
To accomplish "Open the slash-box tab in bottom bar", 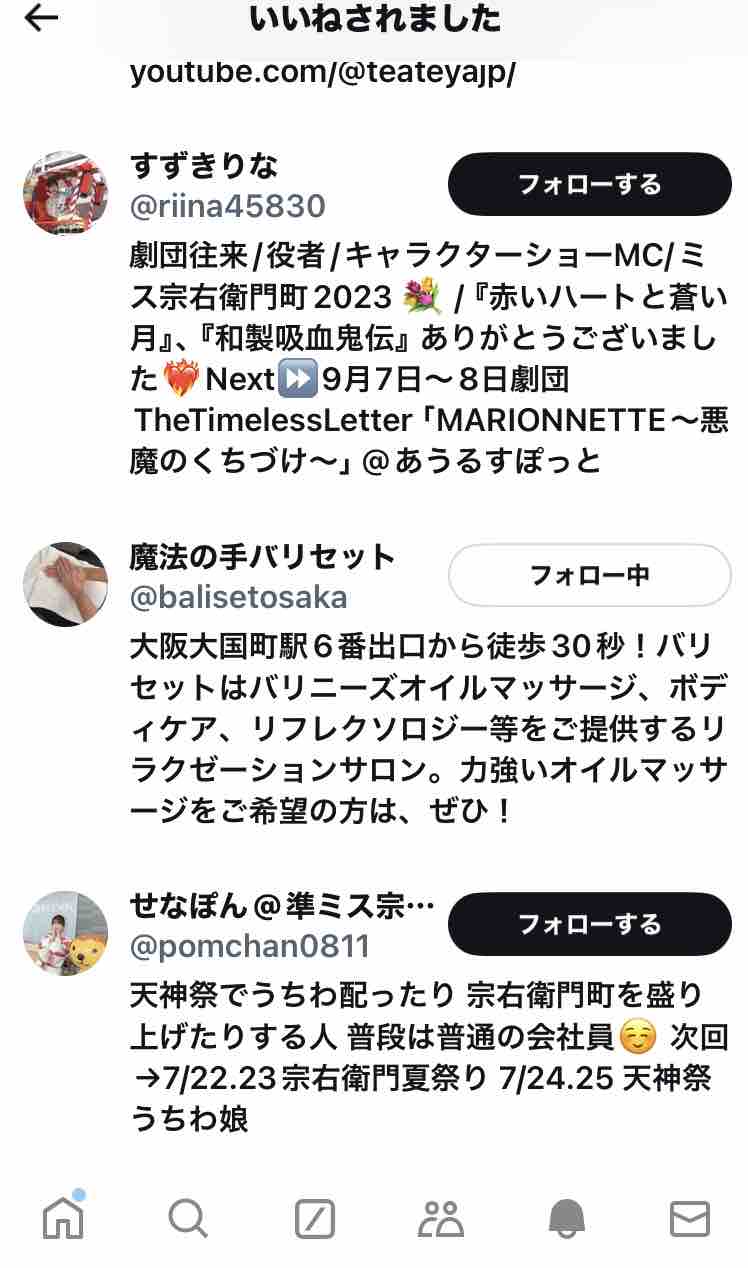I will (315, 1219).
